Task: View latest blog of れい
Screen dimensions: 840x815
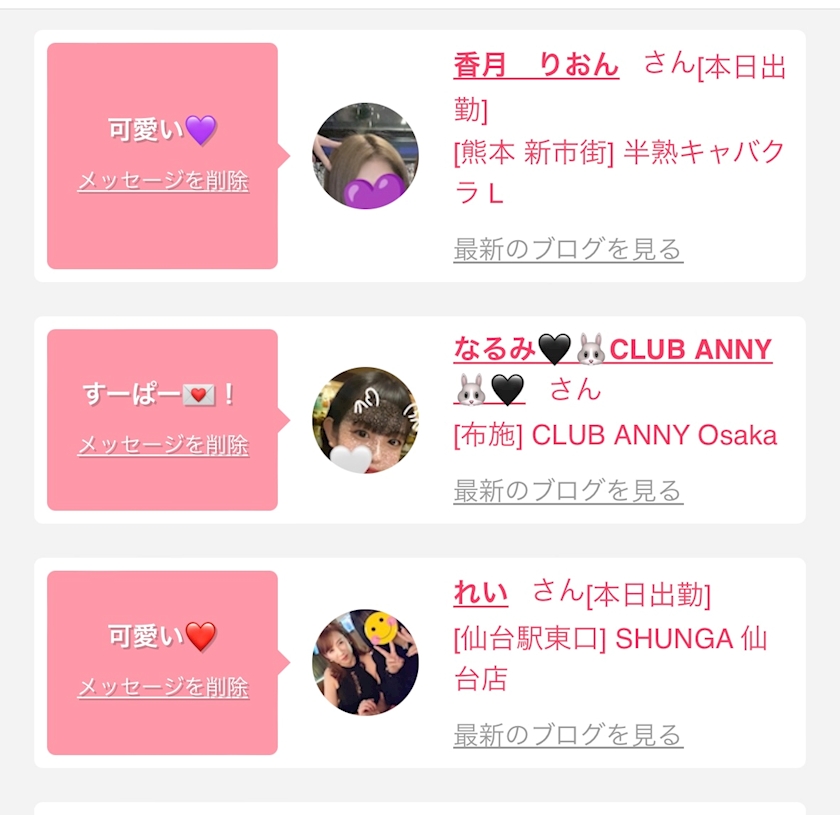Action: click(568, 735)
